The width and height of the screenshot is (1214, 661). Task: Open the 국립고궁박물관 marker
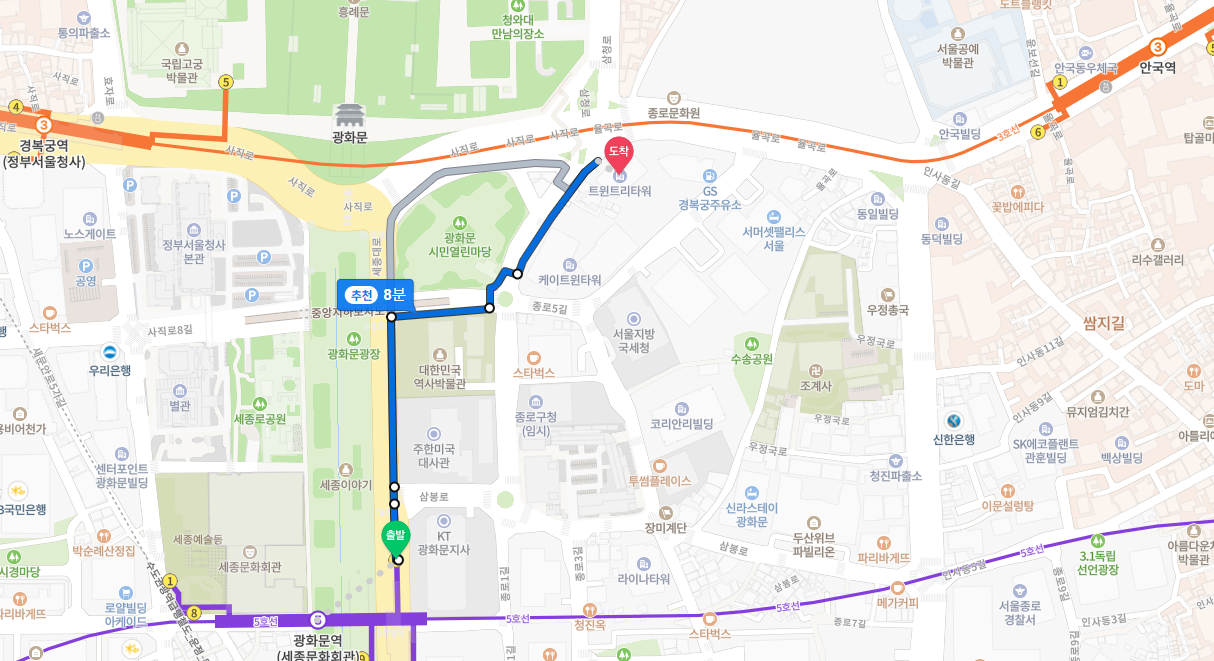182,48
